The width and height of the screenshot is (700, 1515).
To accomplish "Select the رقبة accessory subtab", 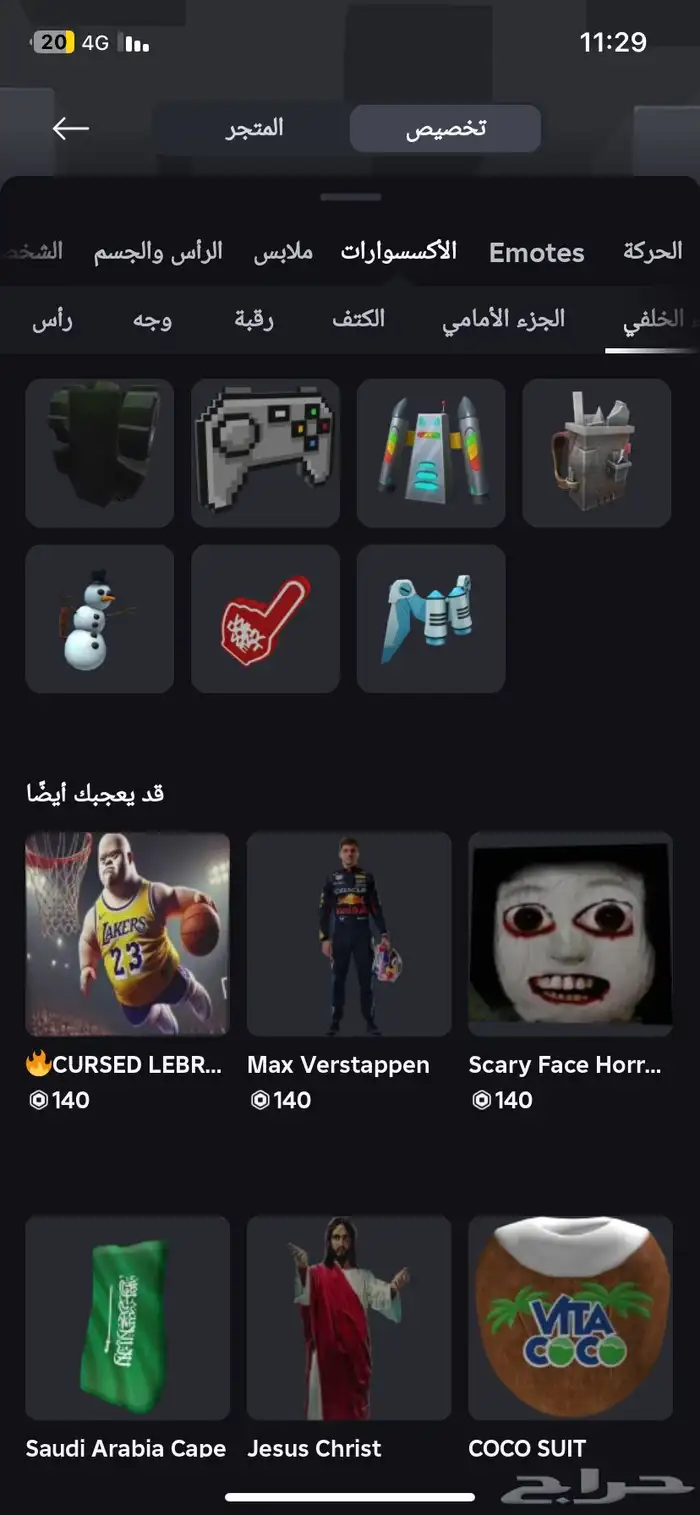I will 254,319.
